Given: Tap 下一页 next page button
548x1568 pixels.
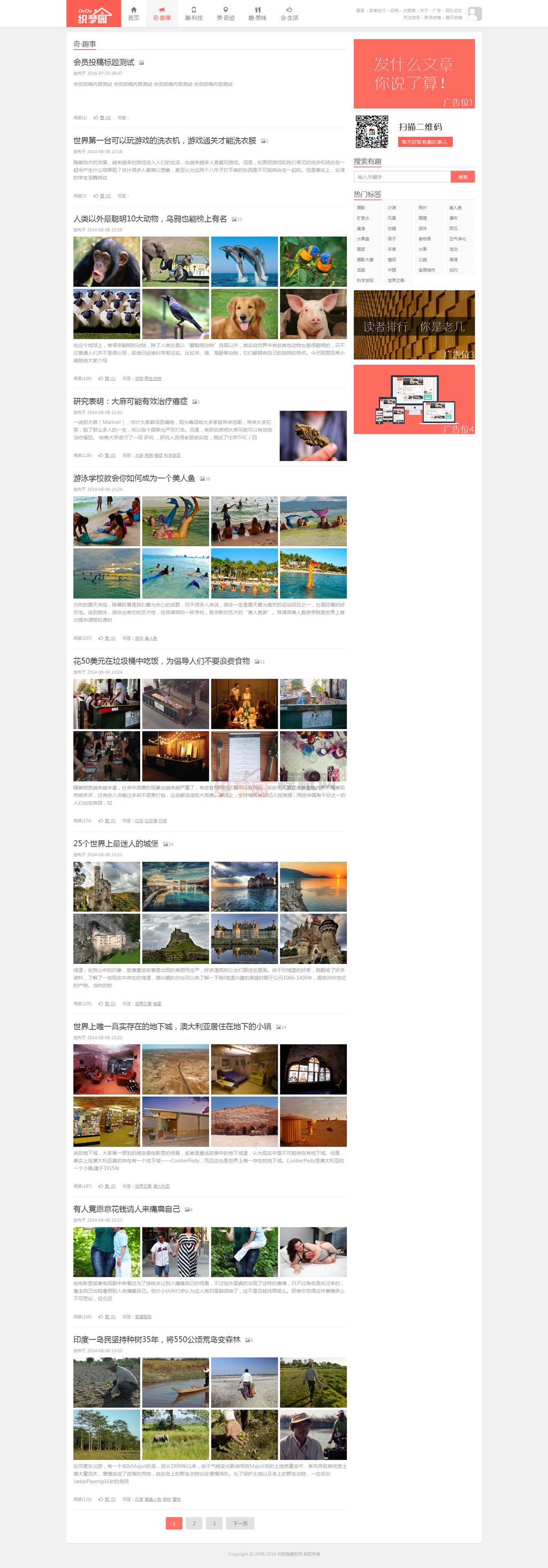Looking at the screenshot, I should (240, 1523).
